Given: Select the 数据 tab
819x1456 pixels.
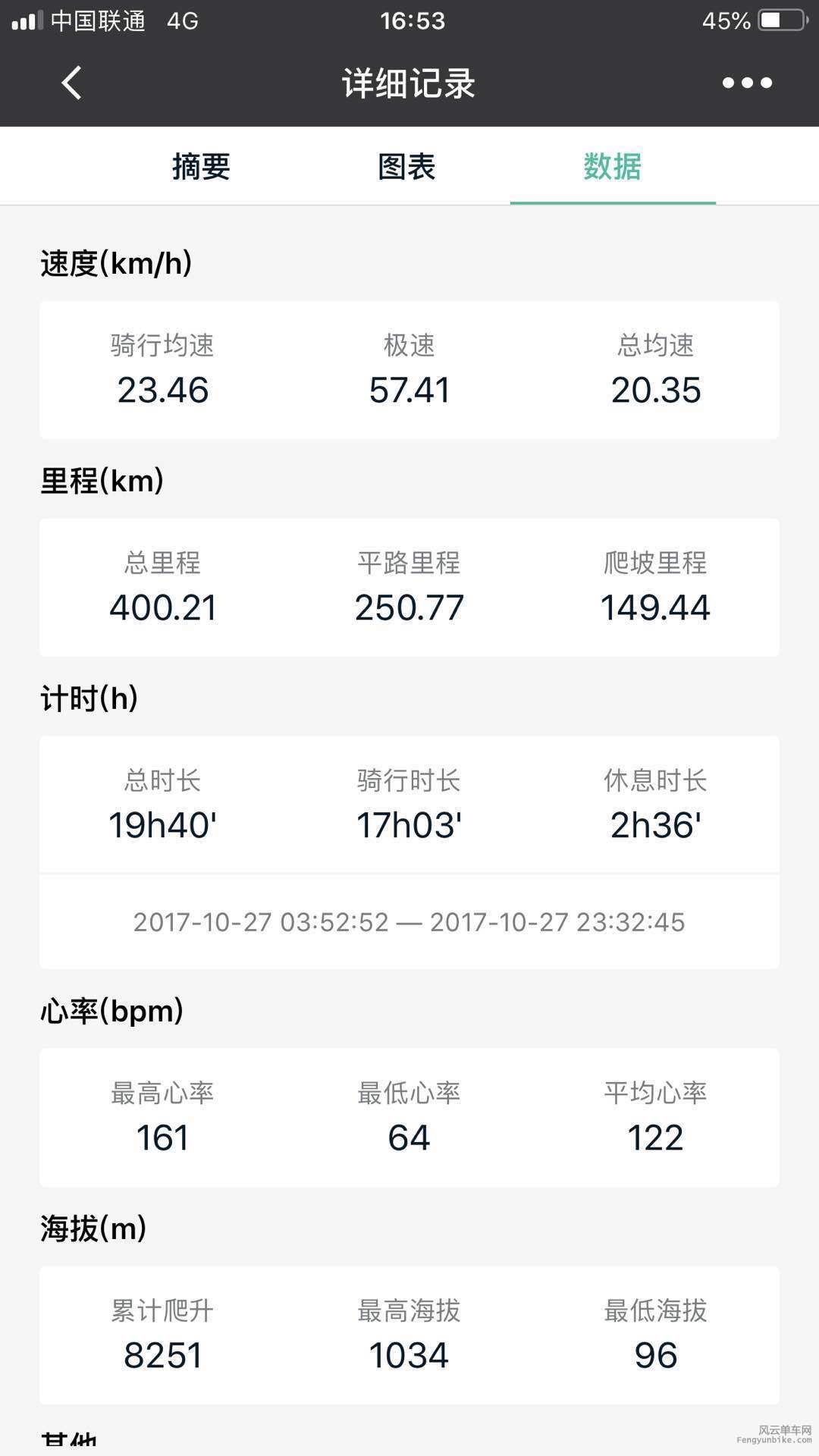Looking at the screenshot, I should tap(613, 167).
